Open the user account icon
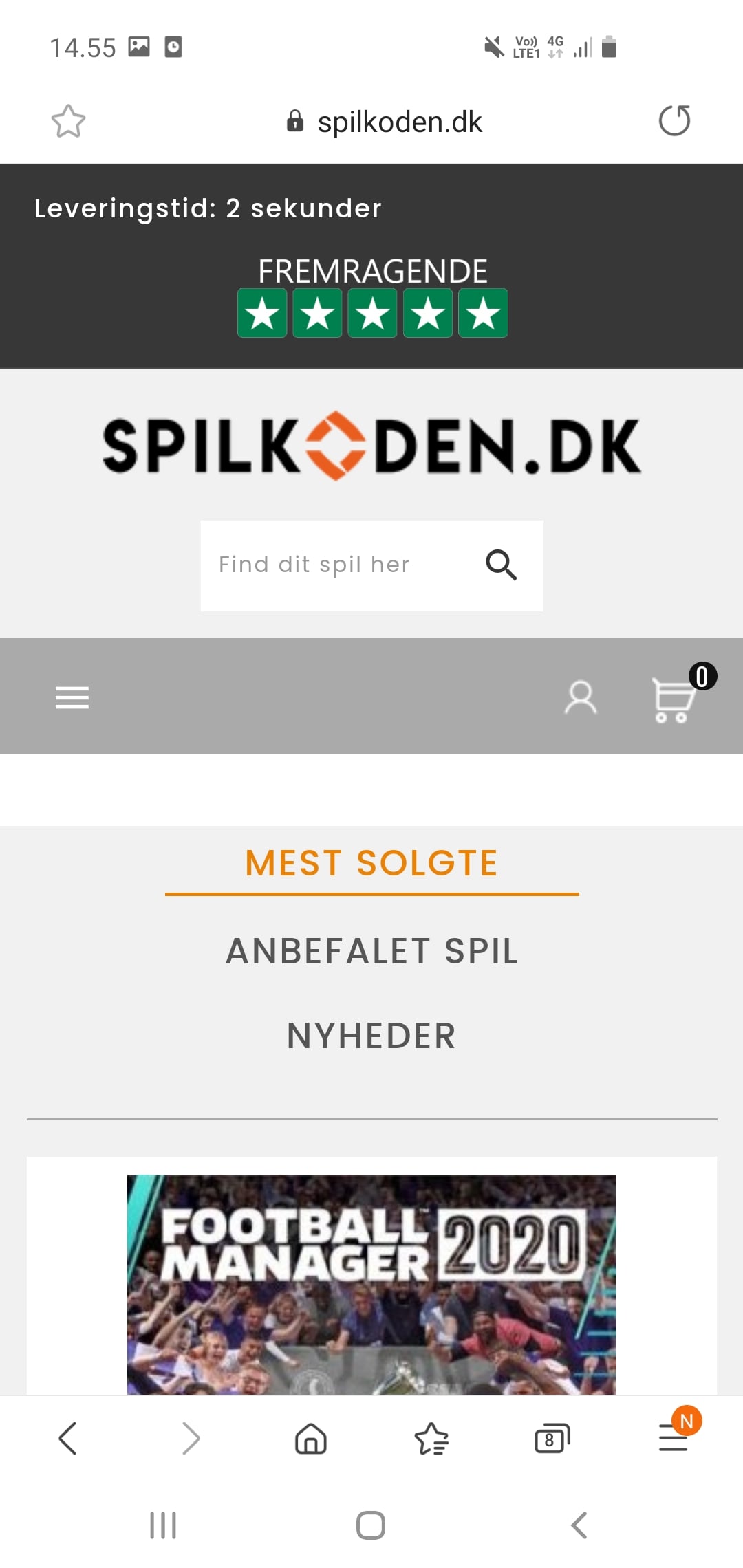Viewport: 743px width, 1568px height. [581, 697]
